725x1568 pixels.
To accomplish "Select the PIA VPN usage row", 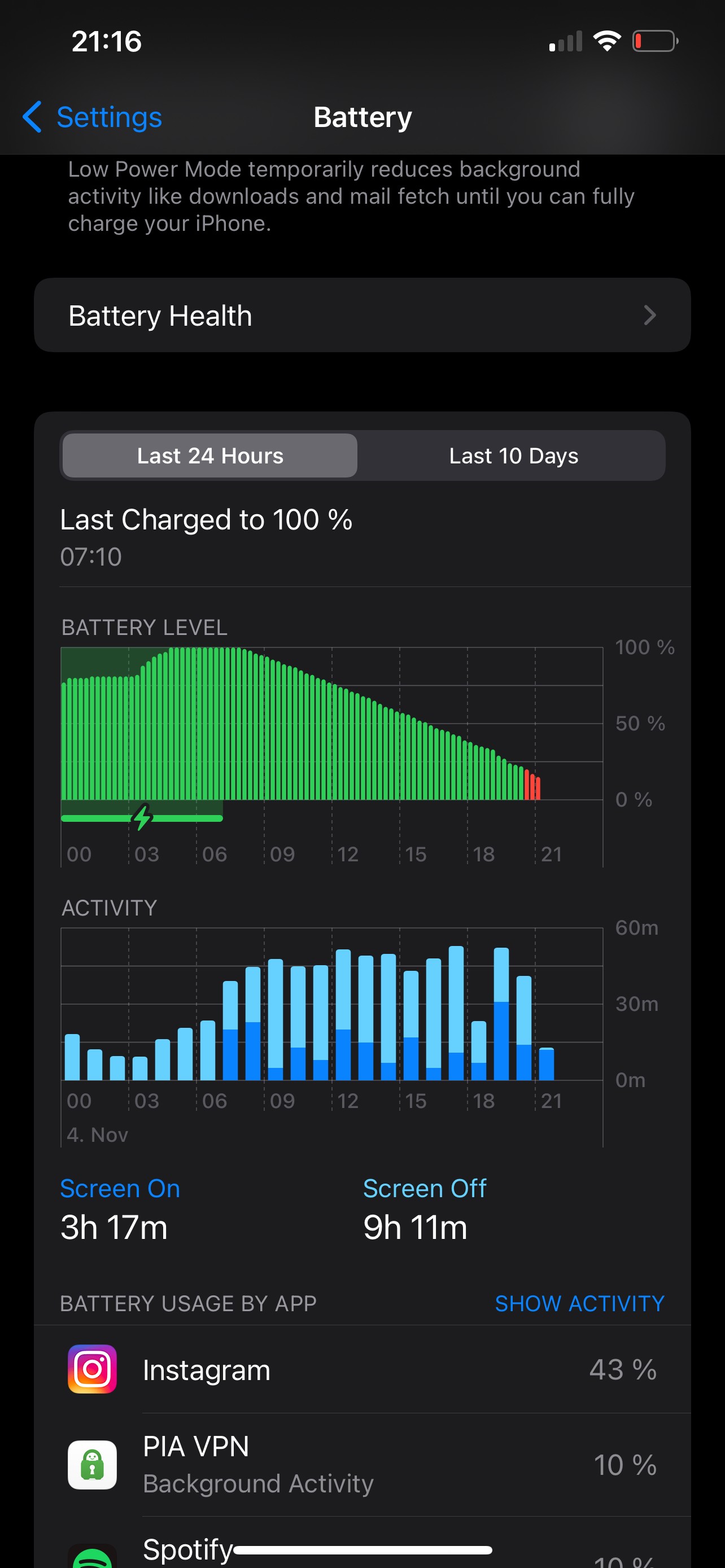I will pyautogui.click(x=362, y=1465).
